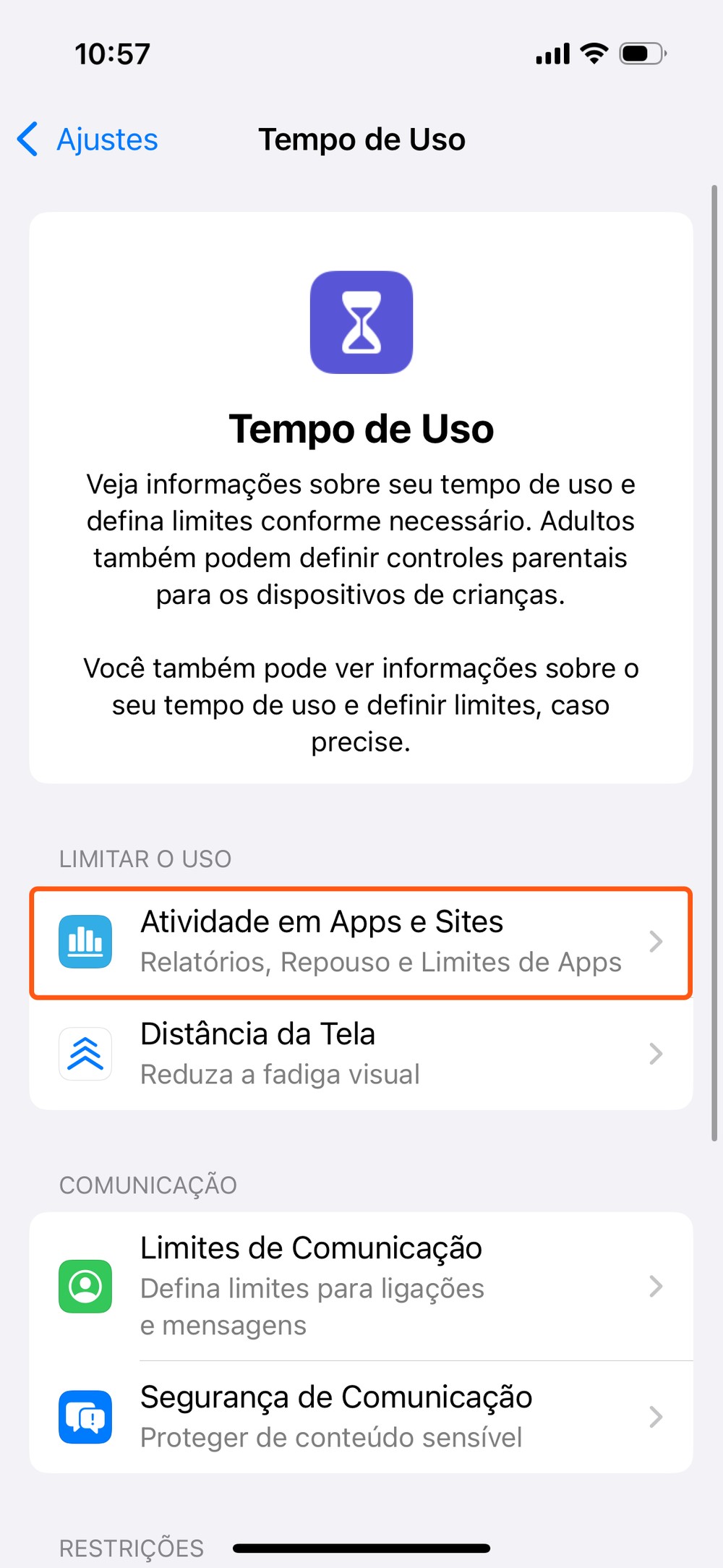Open Distância da Tela settings
The width and height of the screenshot is (723, 1568).
tap(360, 1054)
